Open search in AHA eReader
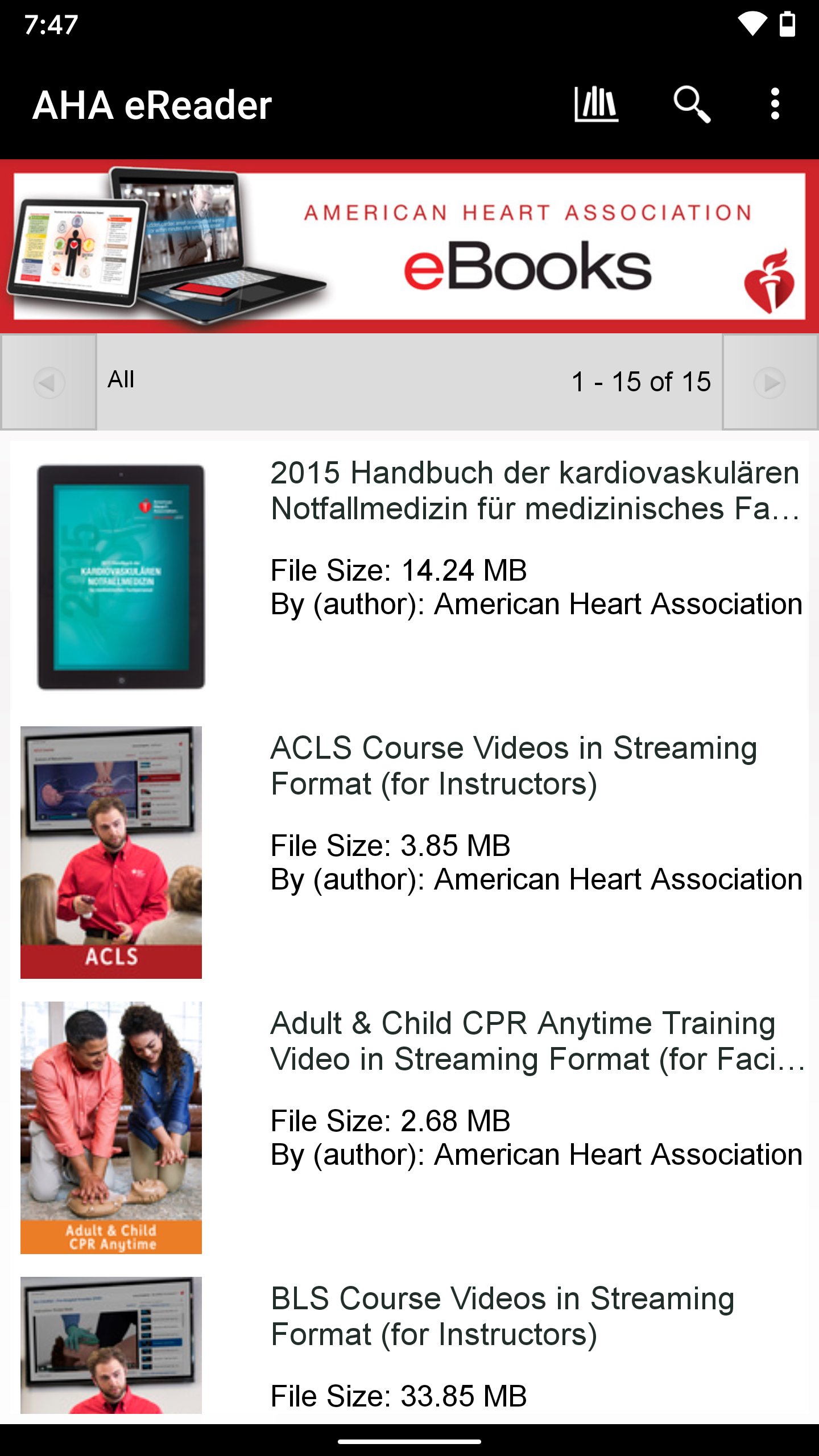Viewport: 819px width, 1456px height. [x=692, y=105]
